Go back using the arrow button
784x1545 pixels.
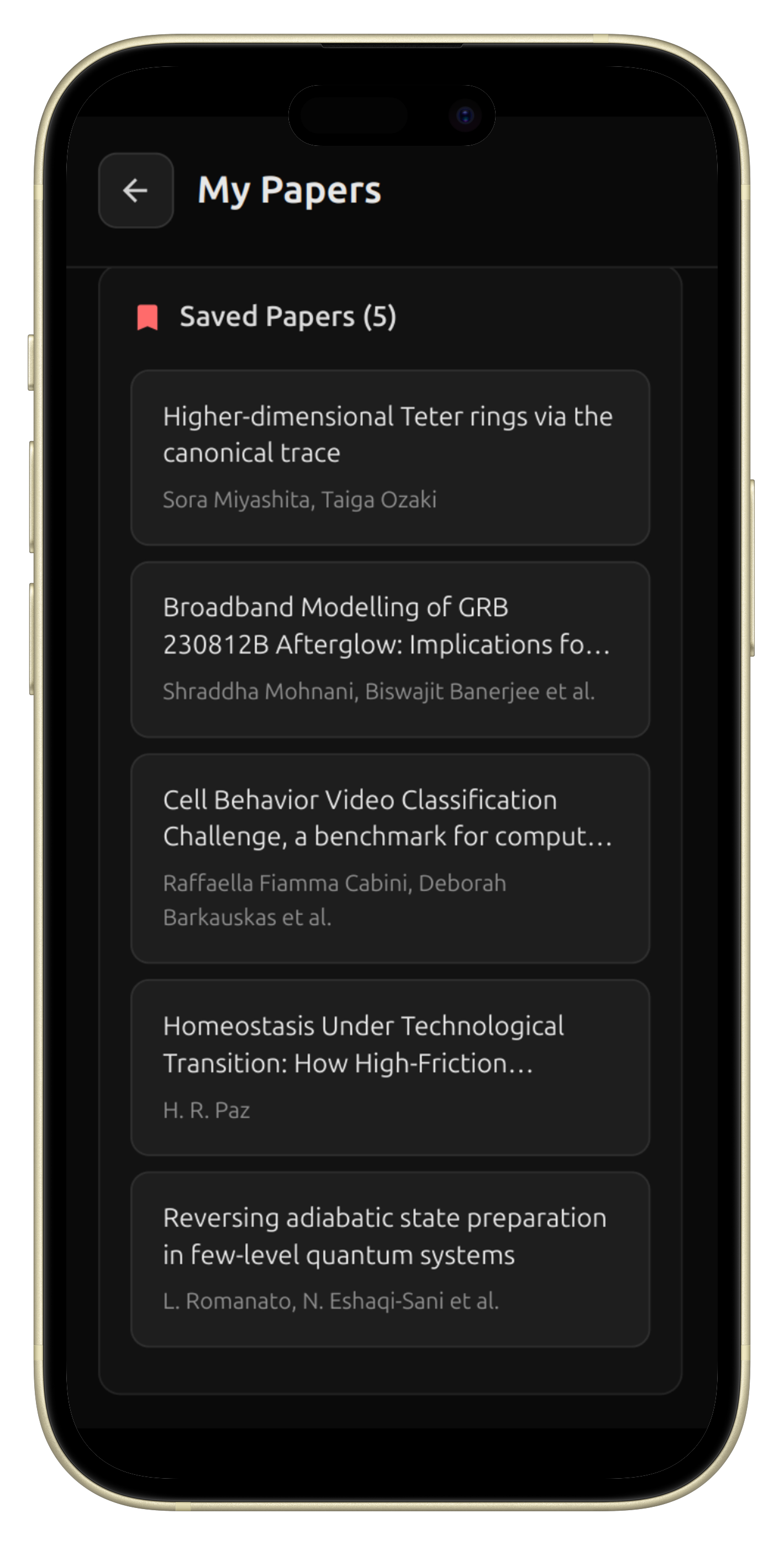(x=135, y=191)
